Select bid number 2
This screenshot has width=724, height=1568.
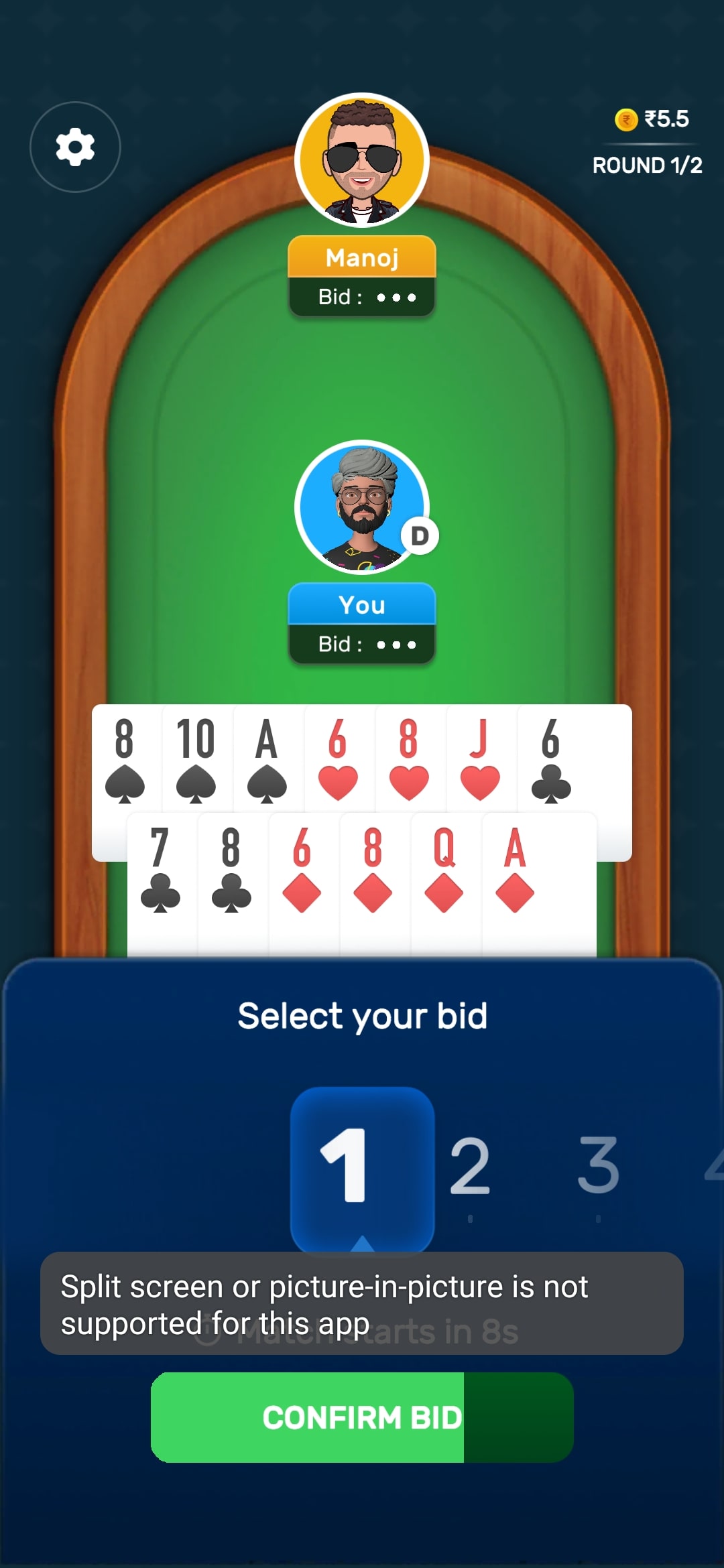tap(469, 1166)
